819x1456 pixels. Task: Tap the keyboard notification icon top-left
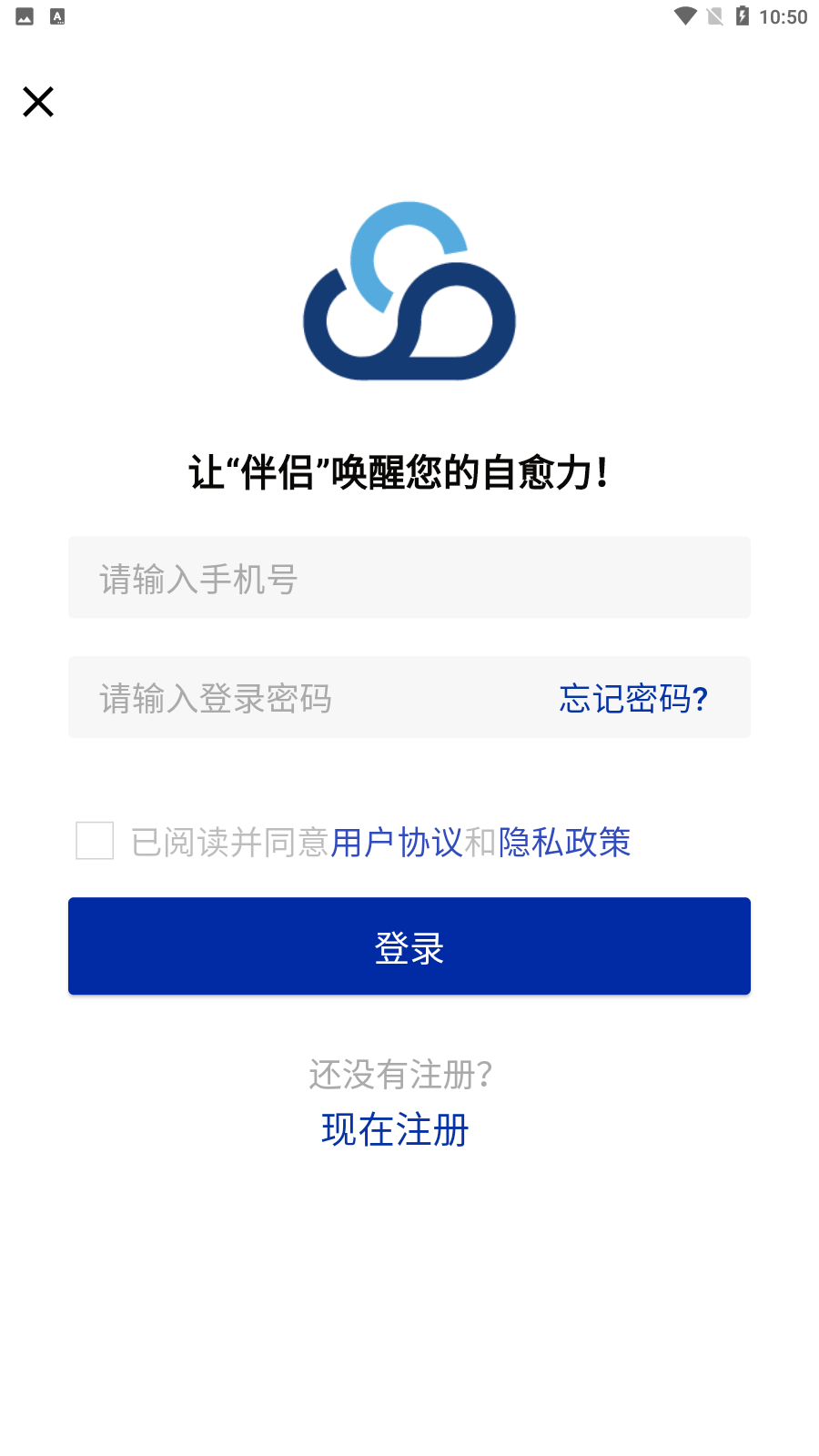pyautogui.click(x=57, y=15)
